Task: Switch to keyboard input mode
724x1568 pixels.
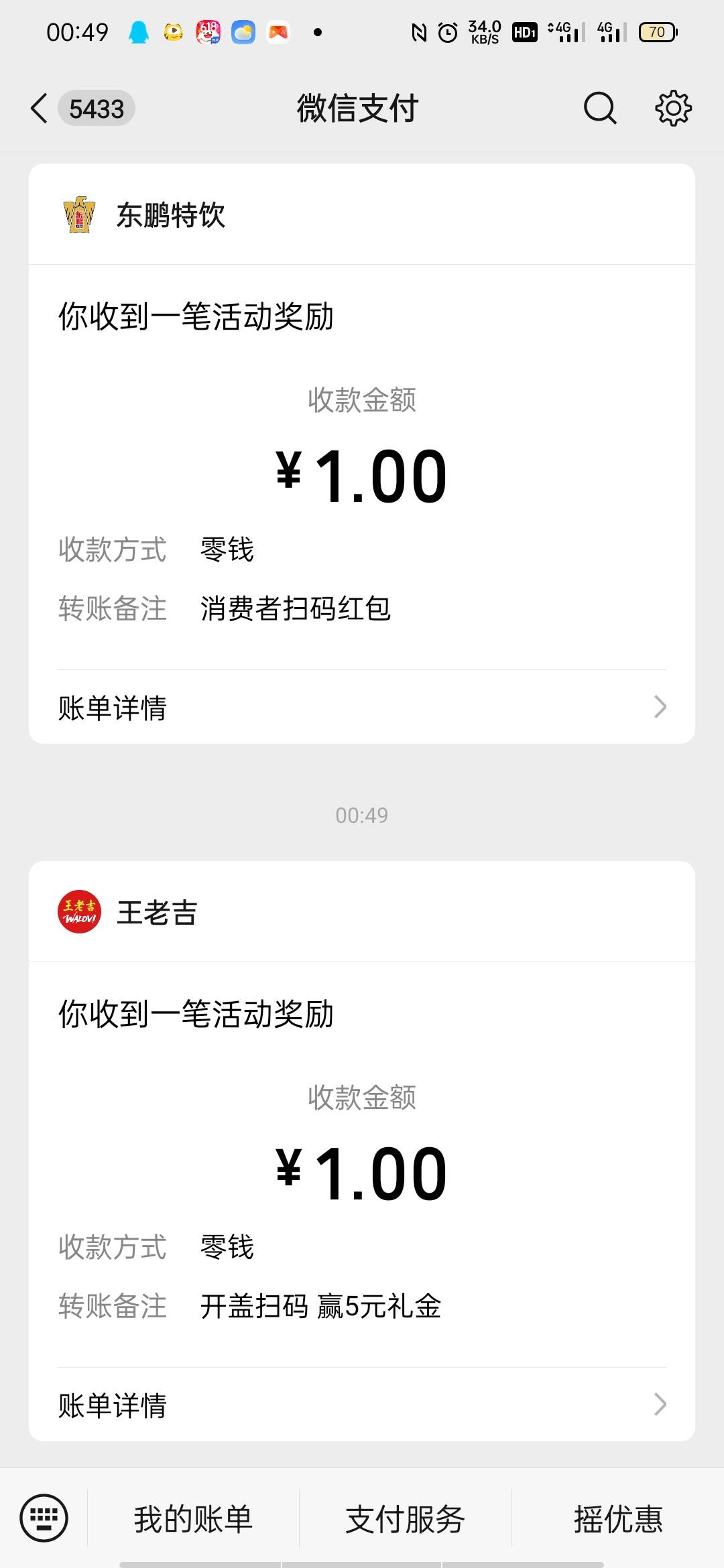Action: point(44,1518)
